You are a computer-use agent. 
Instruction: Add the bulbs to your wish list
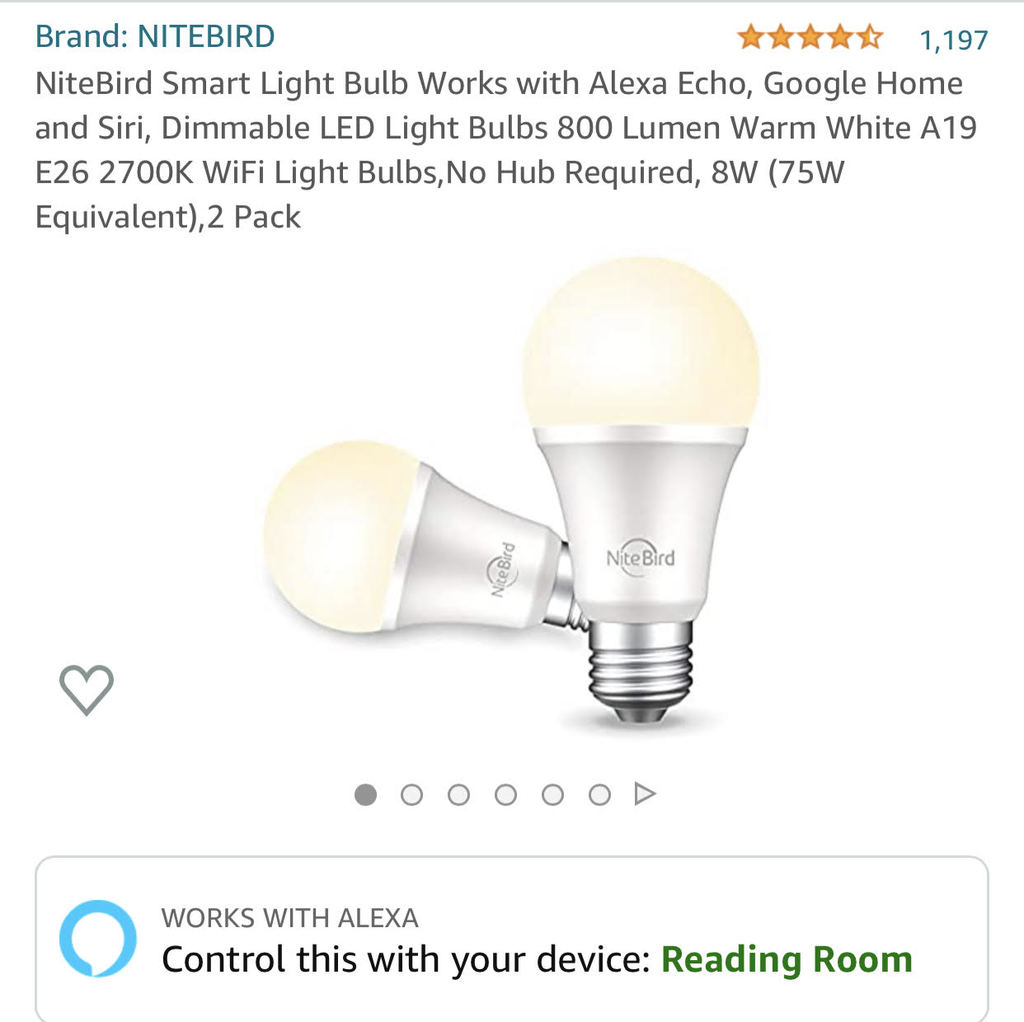86,689
